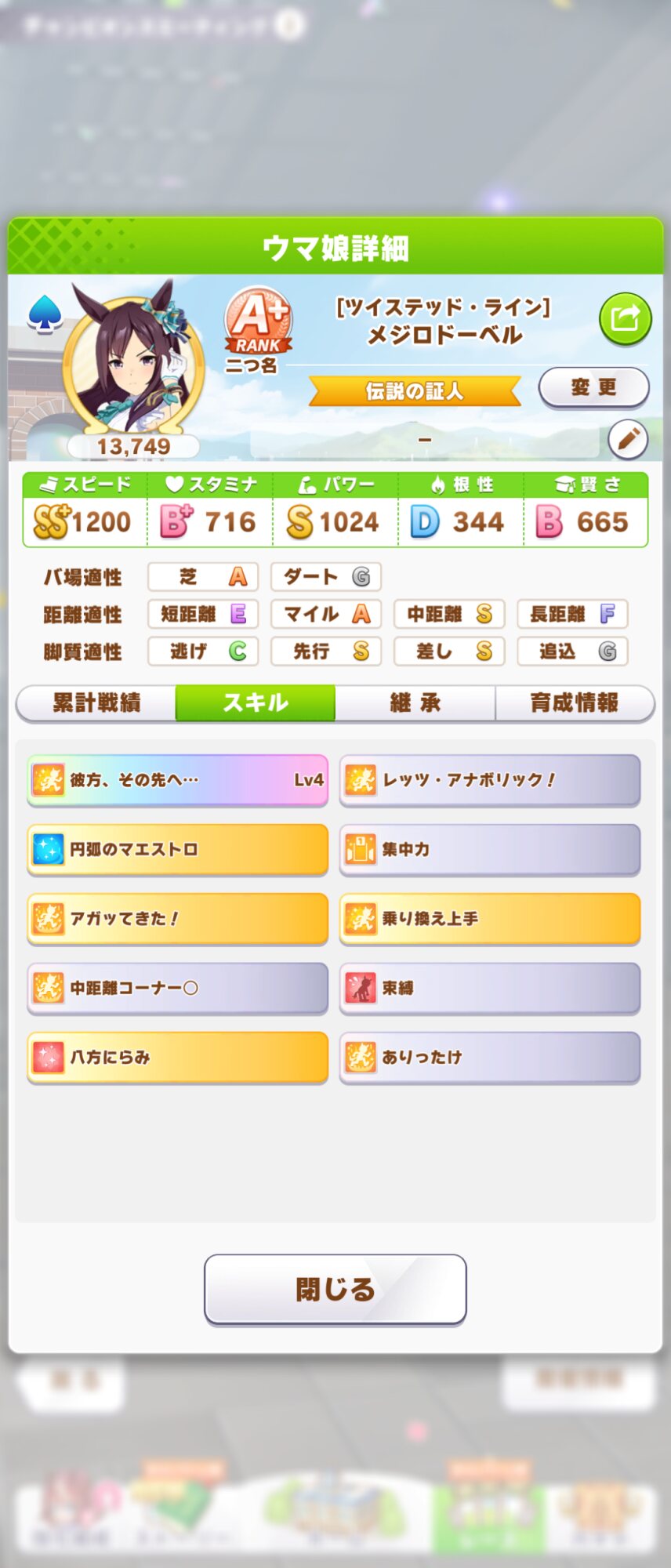
Task: Close the dialog with 閉じる
Action: (335, 1289)
